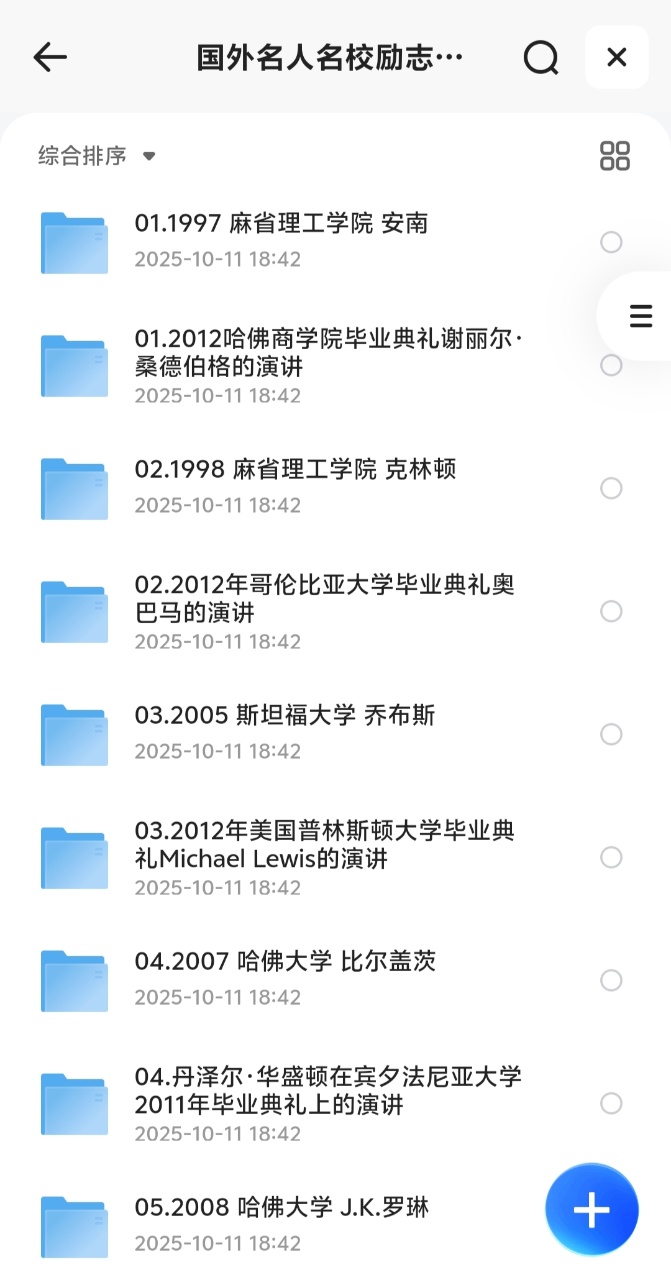Select the 01.1997 麻省理工学院 安南 folder checkbox
Screen dimensions: 671x1280
coord(611,242)
